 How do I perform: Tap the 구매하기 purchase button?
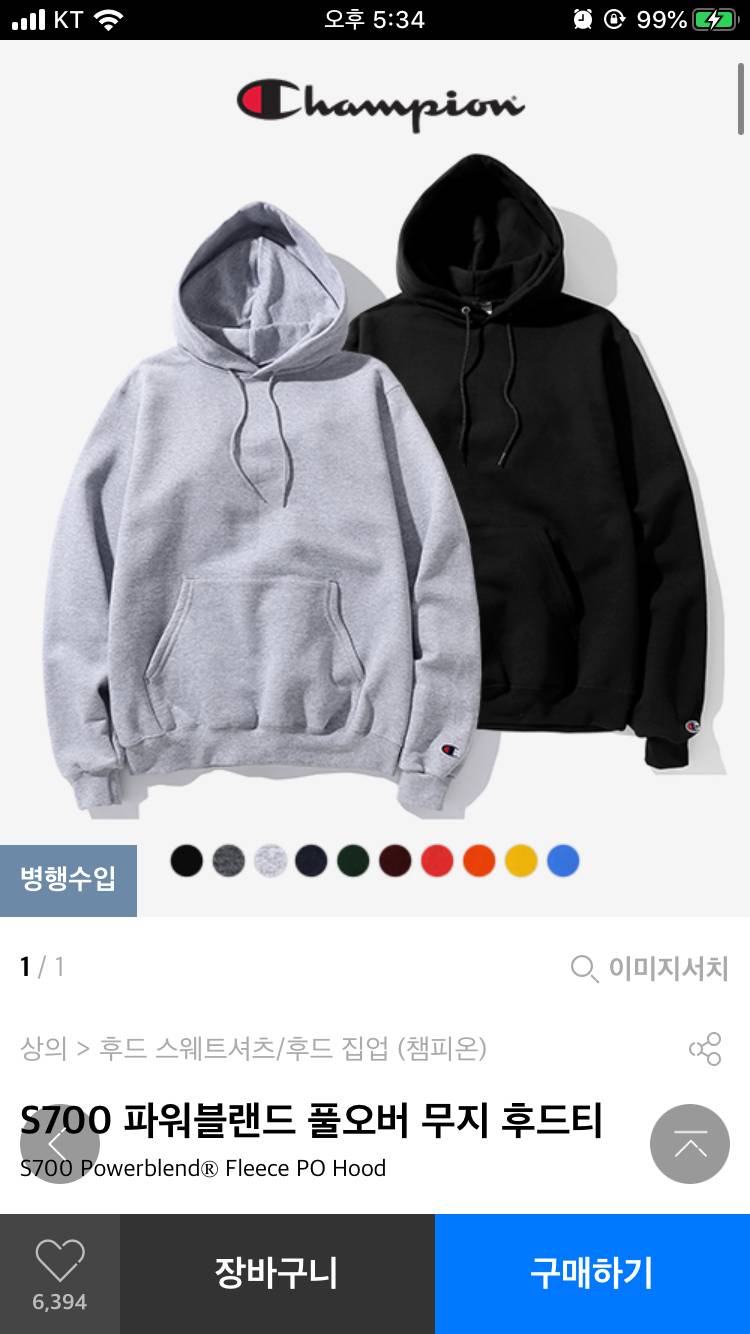tap(590, 1272)
